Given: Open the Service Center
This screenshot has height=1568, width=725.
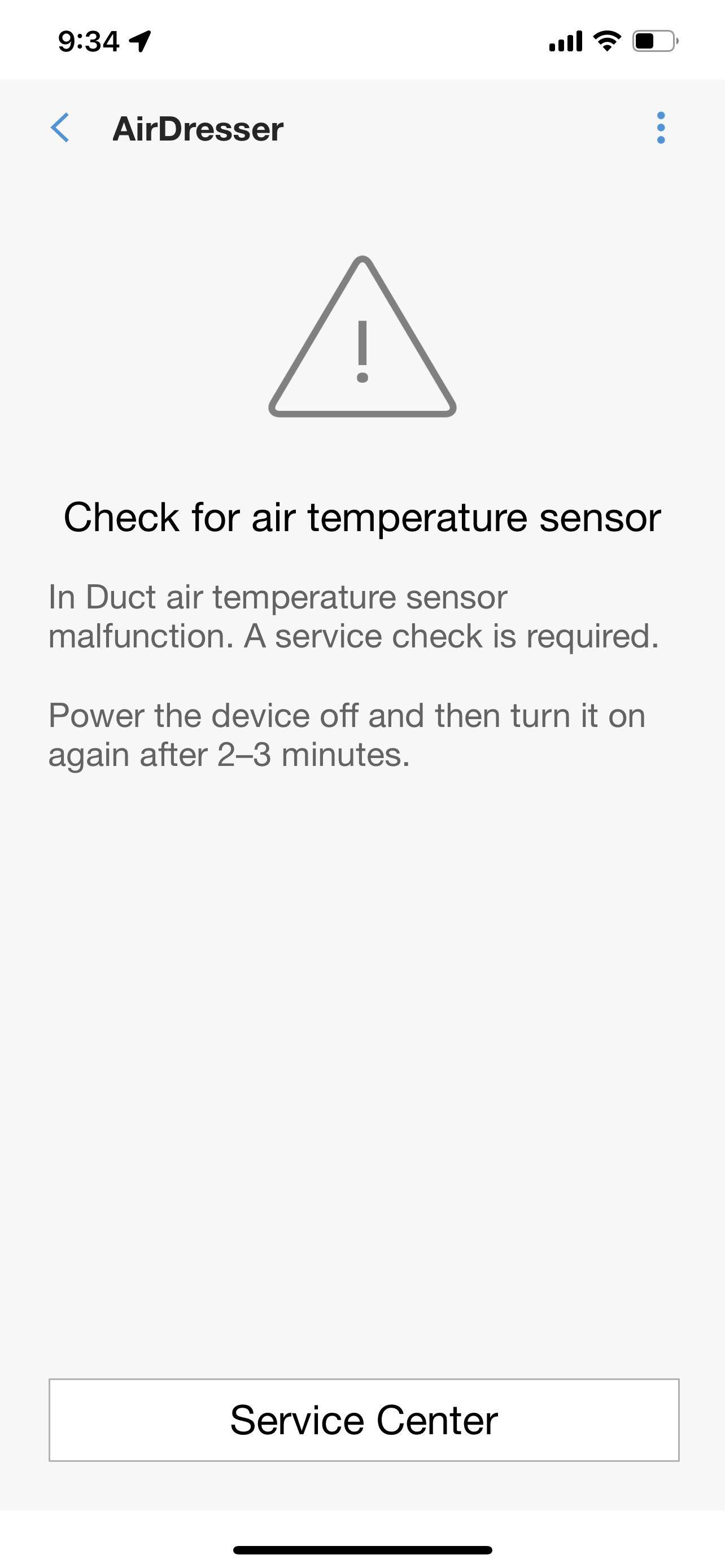Looking at the screenshot, I should pos(364,1420).
